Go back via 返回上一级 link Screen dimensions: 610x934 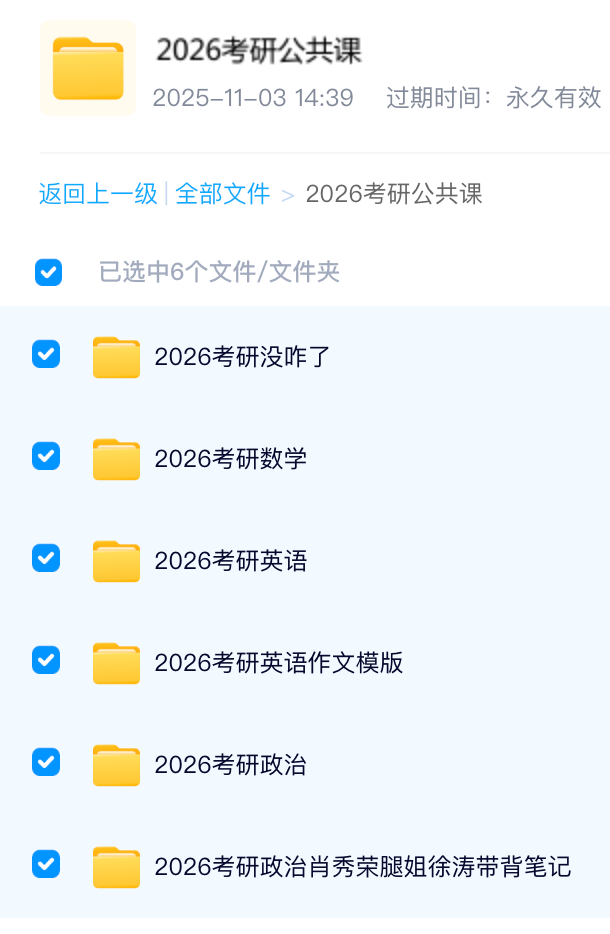tap(98, 194)
